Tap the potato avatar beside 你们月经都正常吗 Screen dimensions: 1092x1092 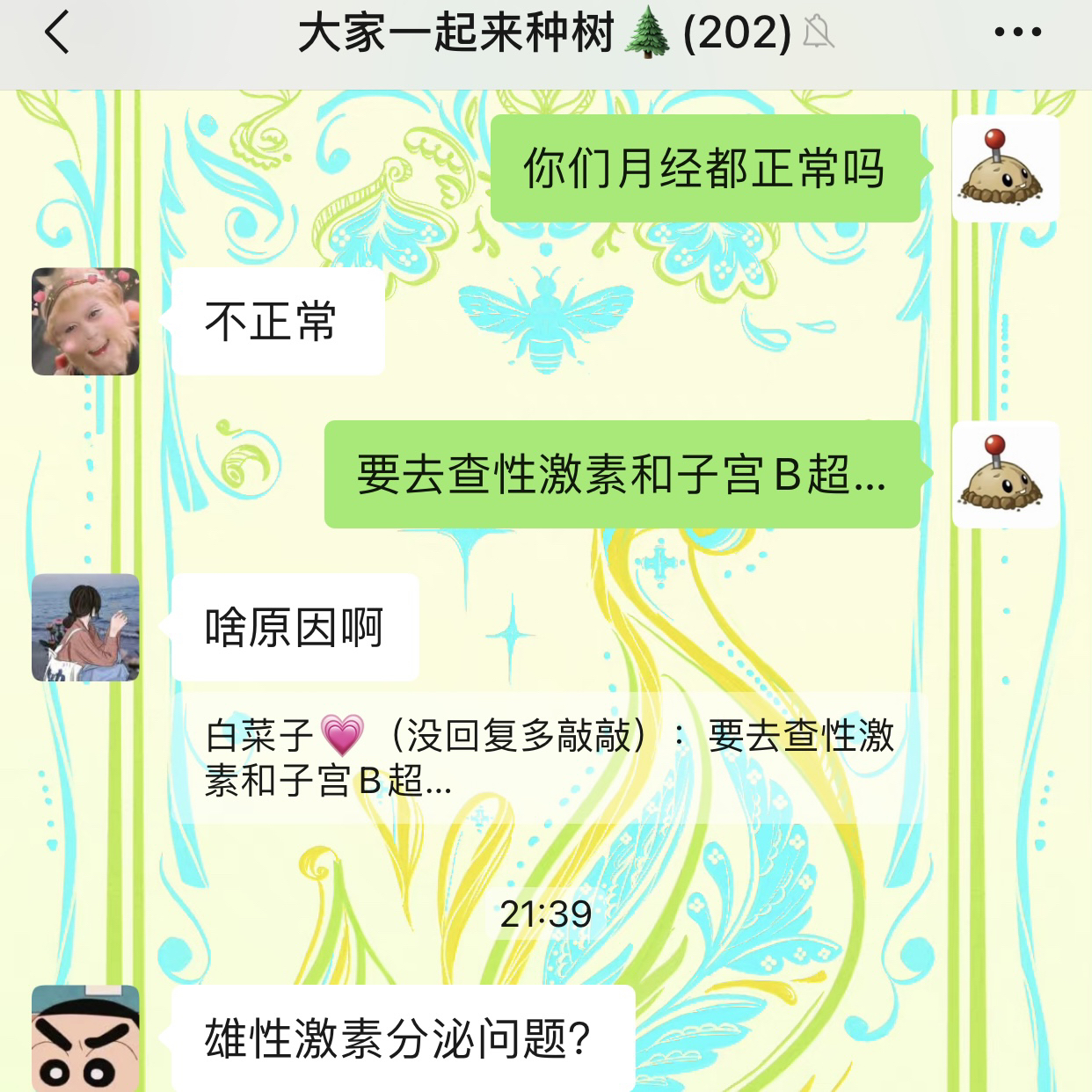tap(1006, 169)
